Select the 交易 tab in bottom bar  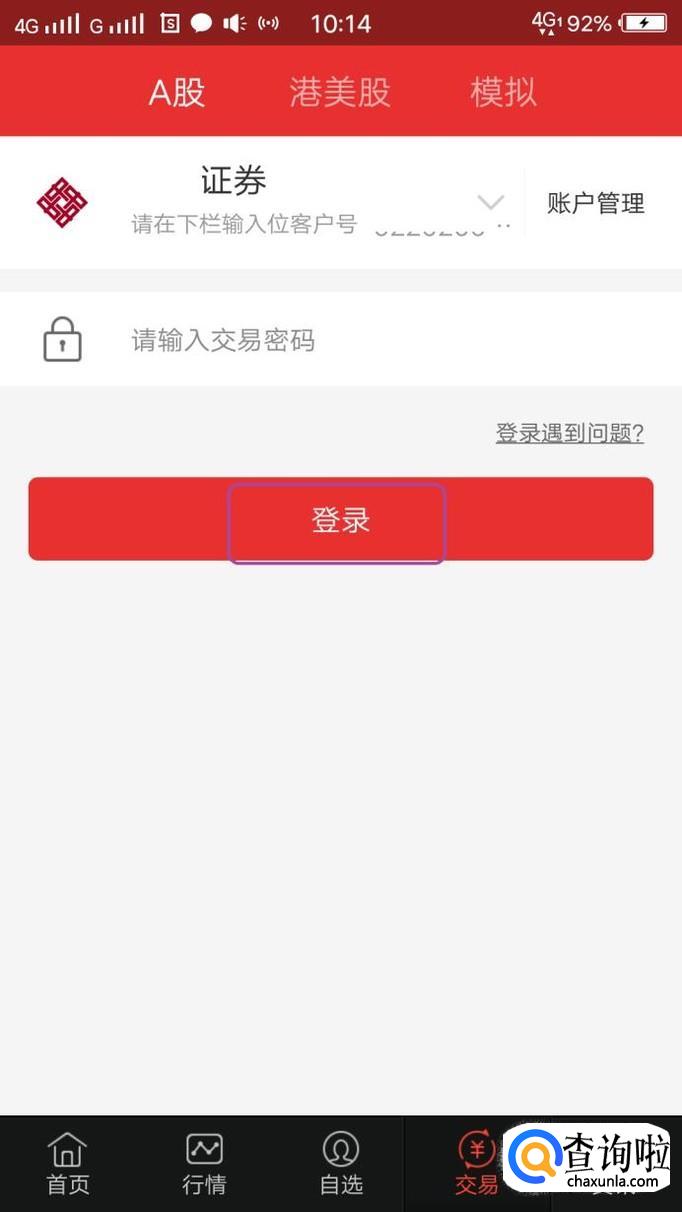click(x=475, y=1164)
